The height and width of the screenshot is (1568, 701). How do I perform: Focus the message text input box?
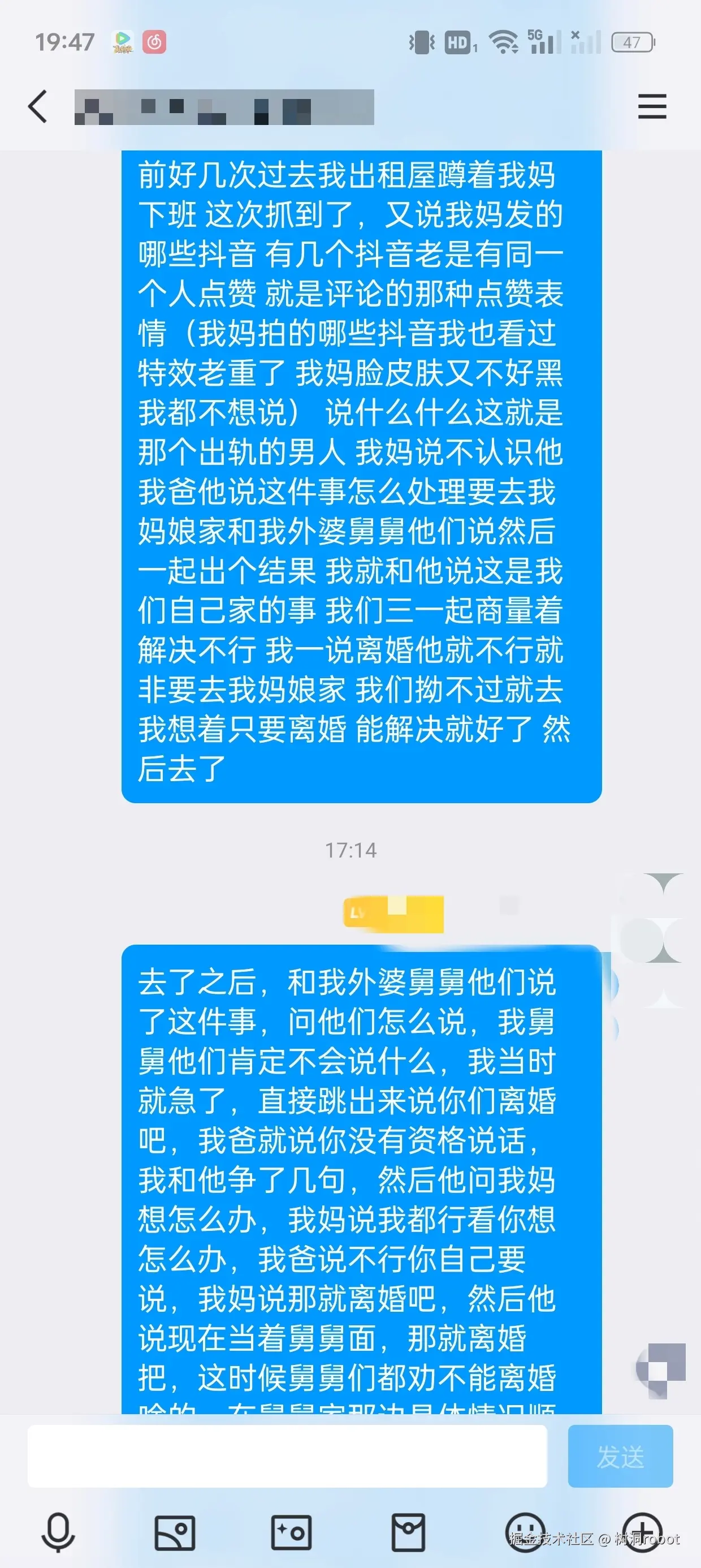287,1457
